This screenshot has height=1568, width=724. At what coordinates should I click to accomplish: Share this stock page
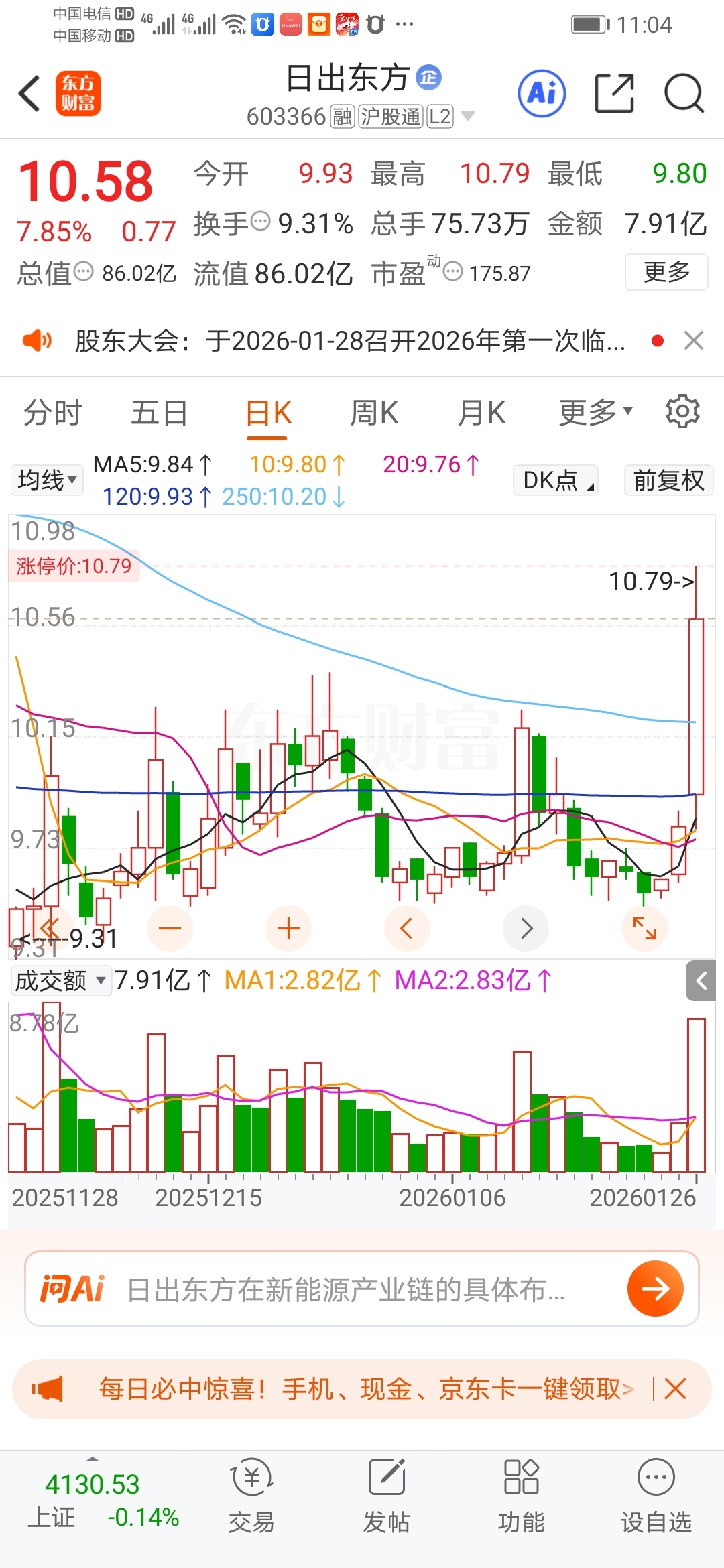[614, 93]
